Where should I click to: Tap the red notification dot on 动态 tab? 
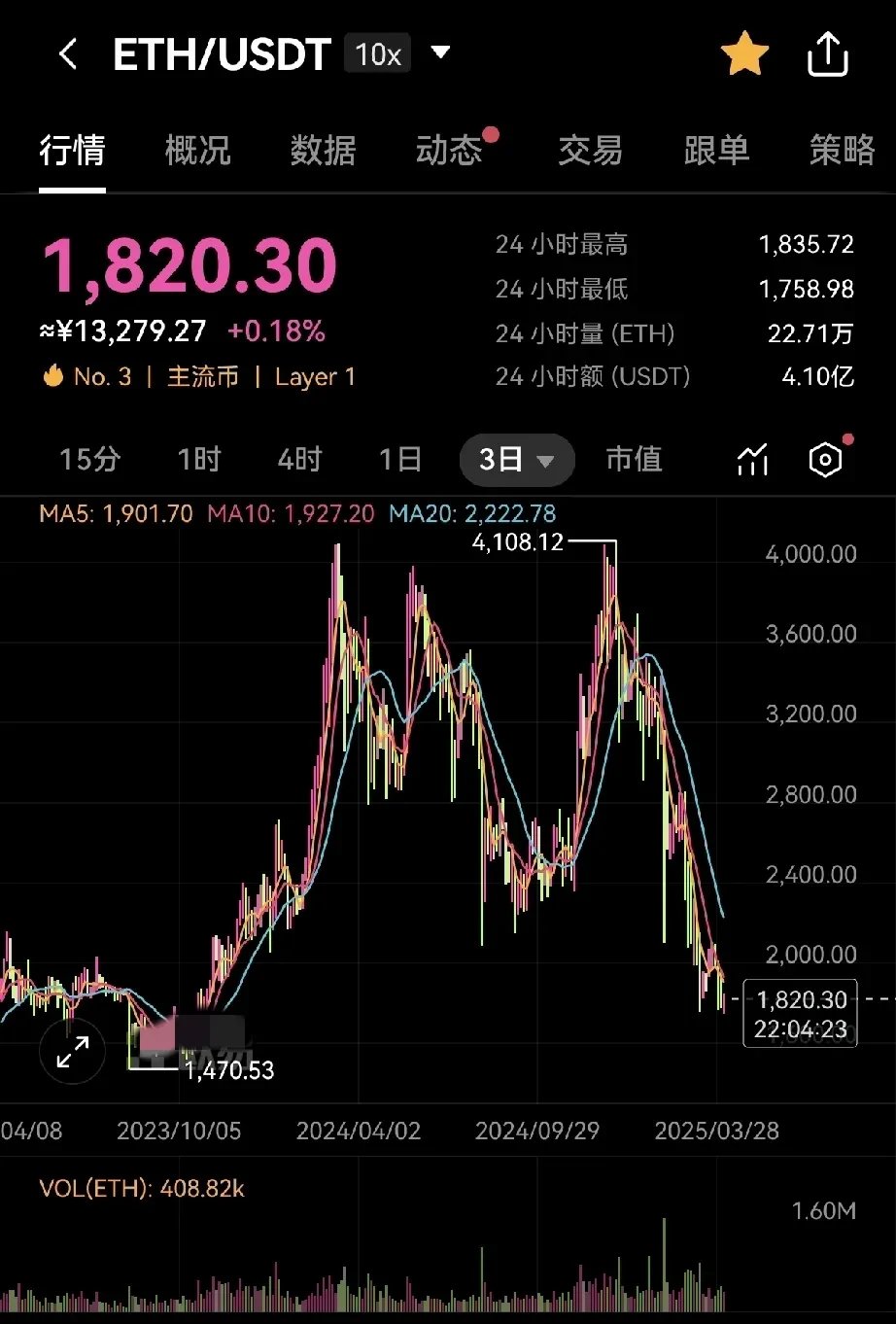point(492,134)
